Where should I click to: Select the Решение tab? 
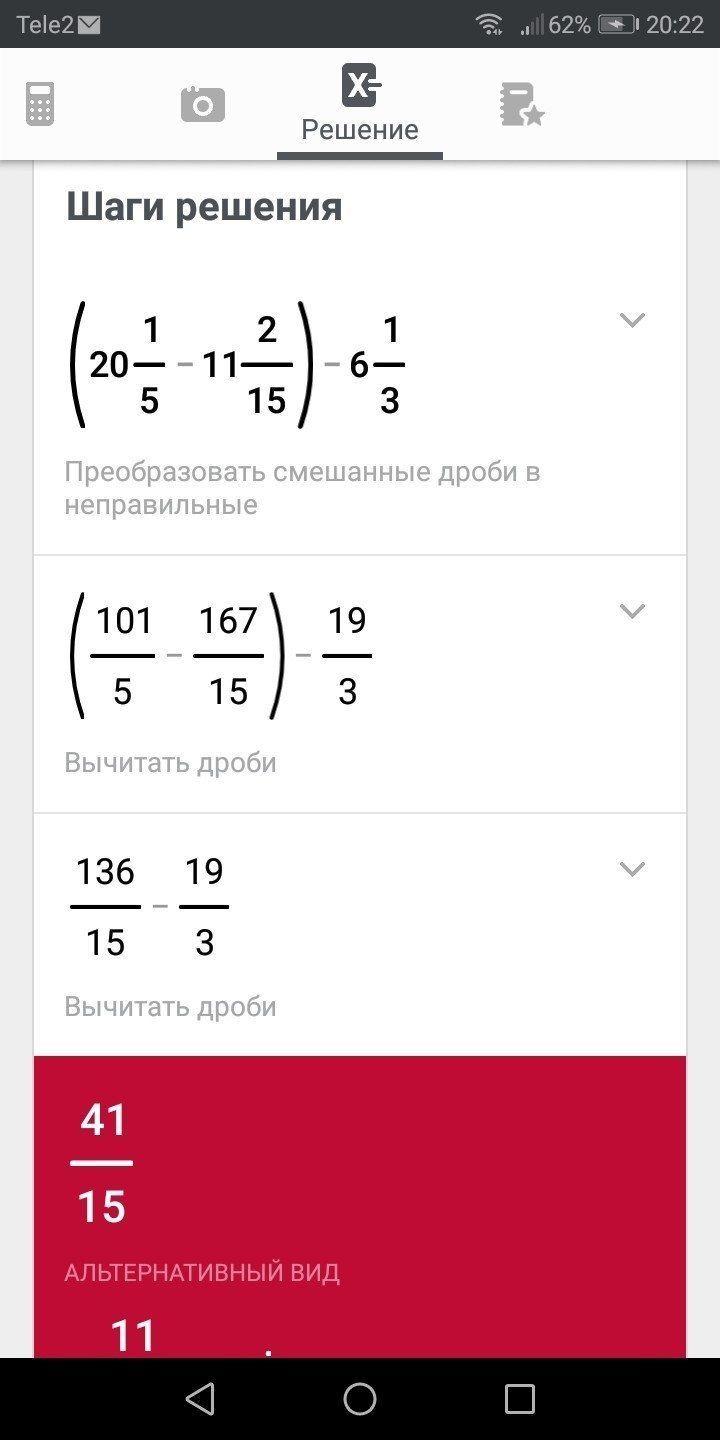click(x=360, y=106)
